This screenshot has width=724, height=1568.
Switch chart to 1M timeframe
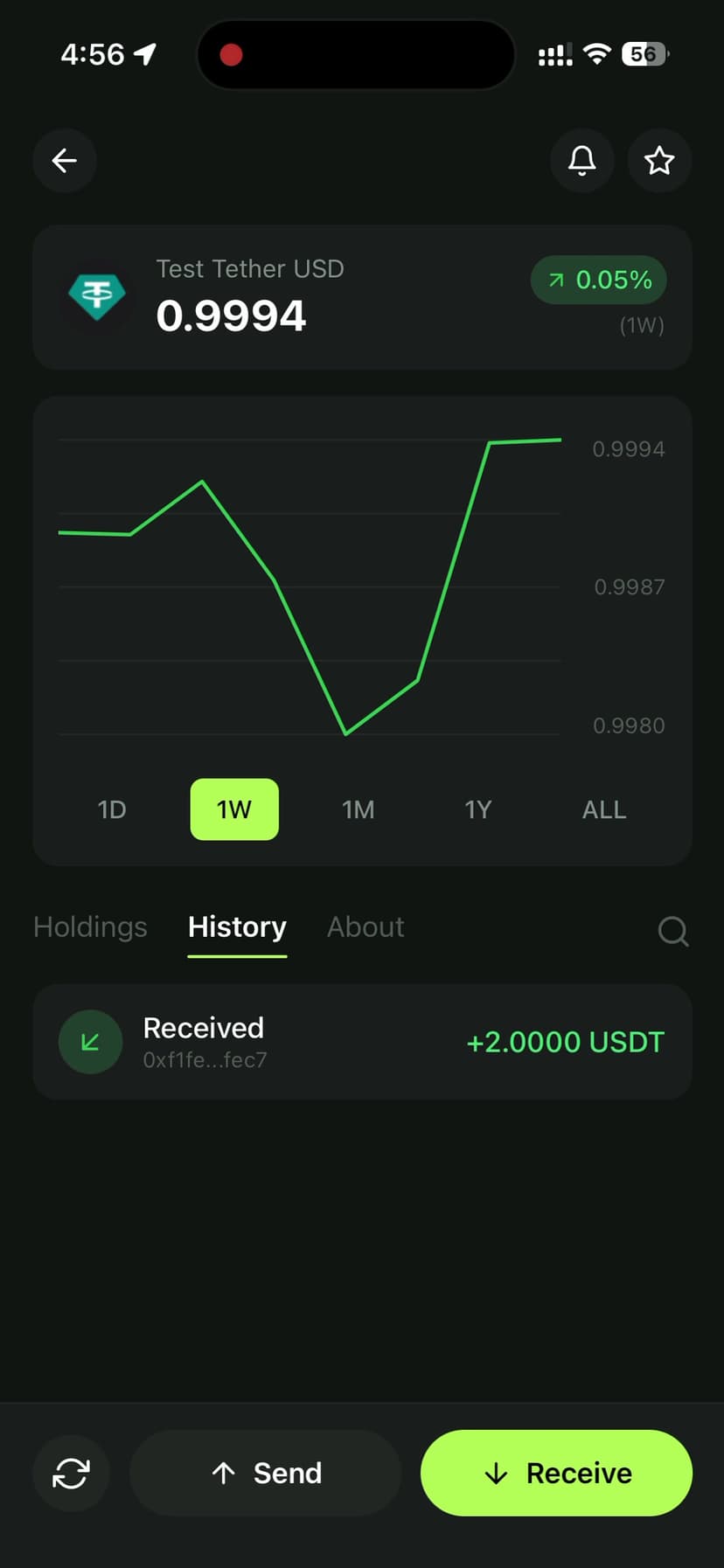click(358, 809)
